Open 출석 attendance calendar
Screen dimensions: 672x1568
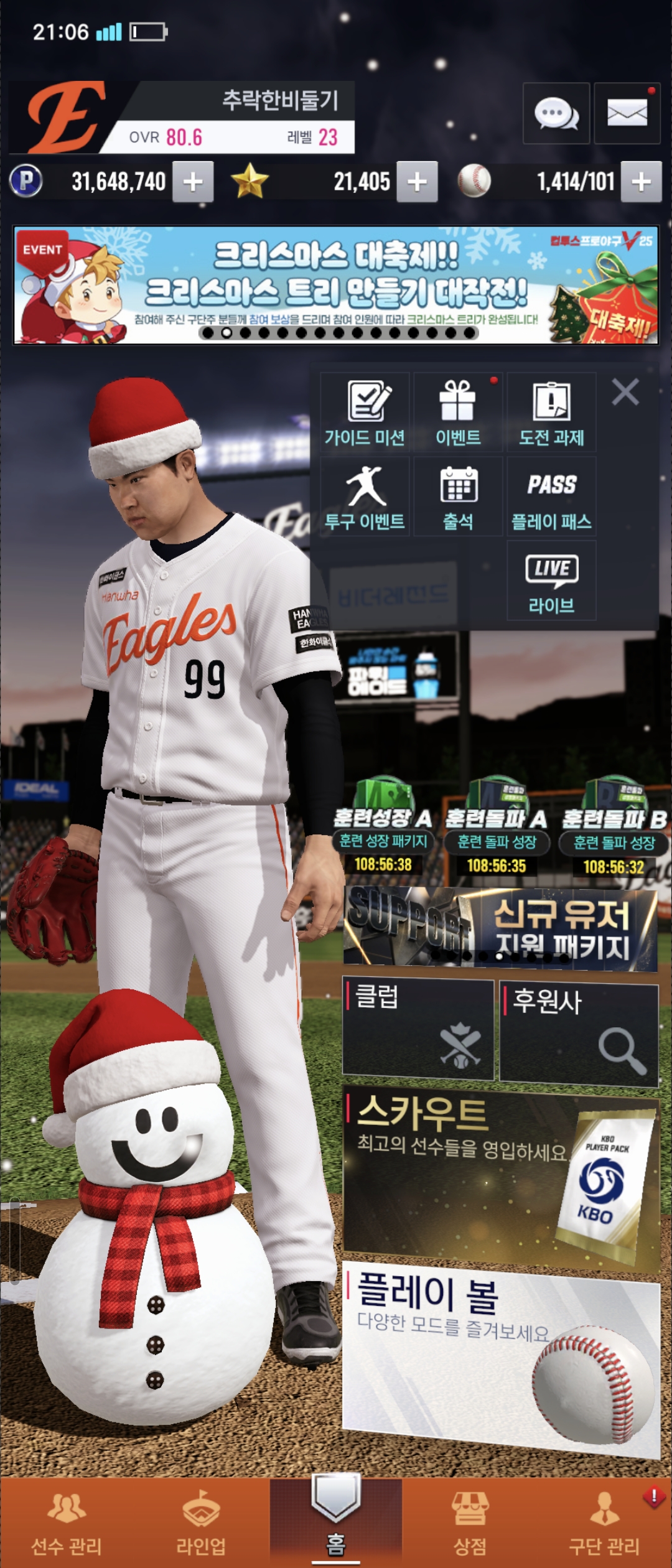tap(458, 497)
